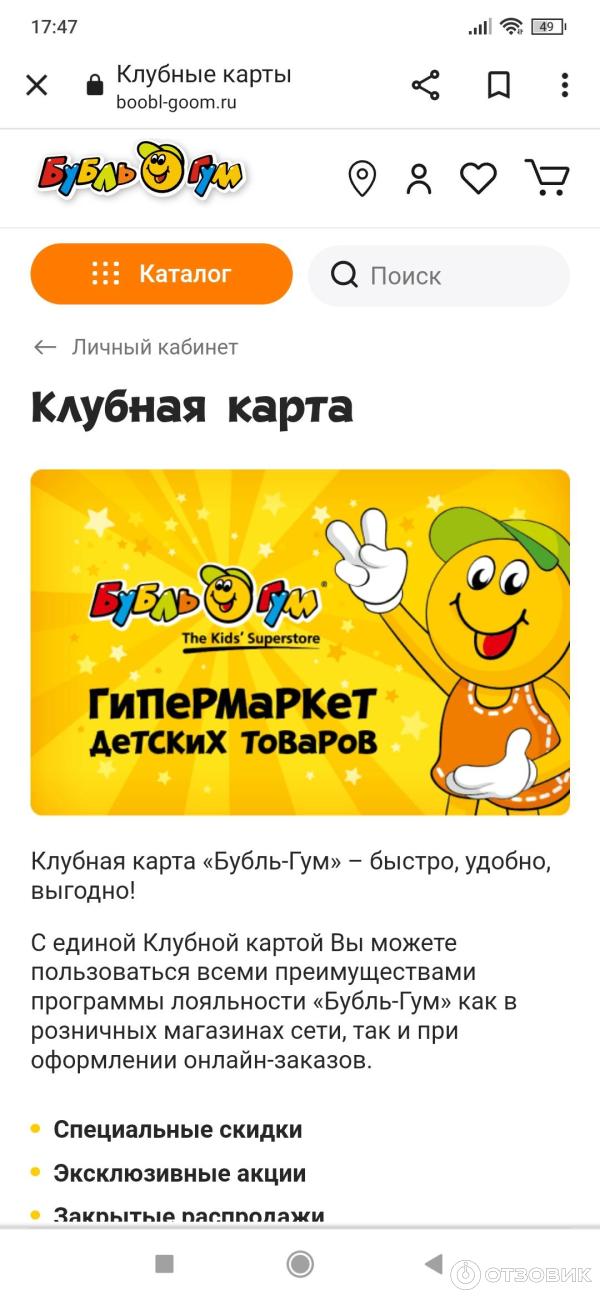
Task: Tap the Бубль Гум logo
Action: (x=140, y=172)
